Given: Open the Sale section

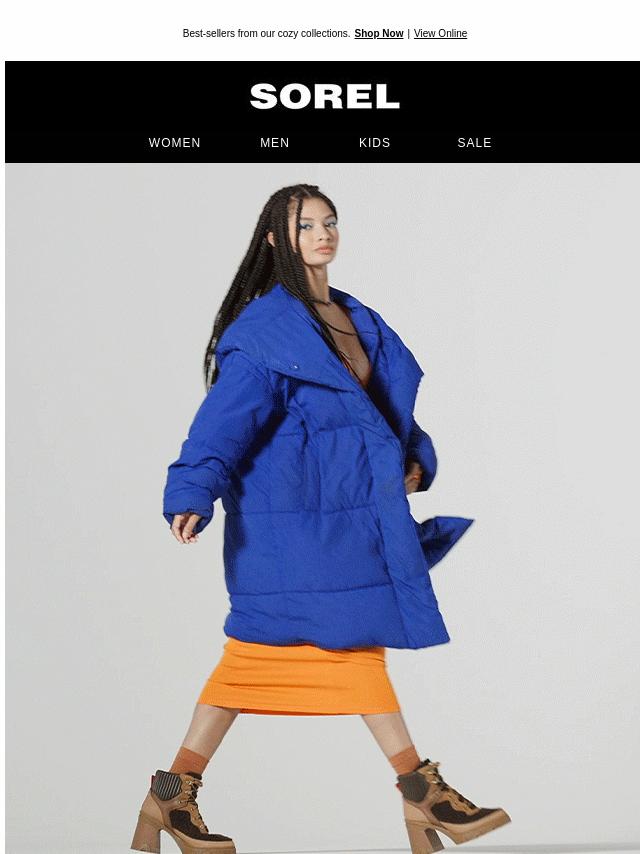Looking at the screenshot, I should 474,143.
